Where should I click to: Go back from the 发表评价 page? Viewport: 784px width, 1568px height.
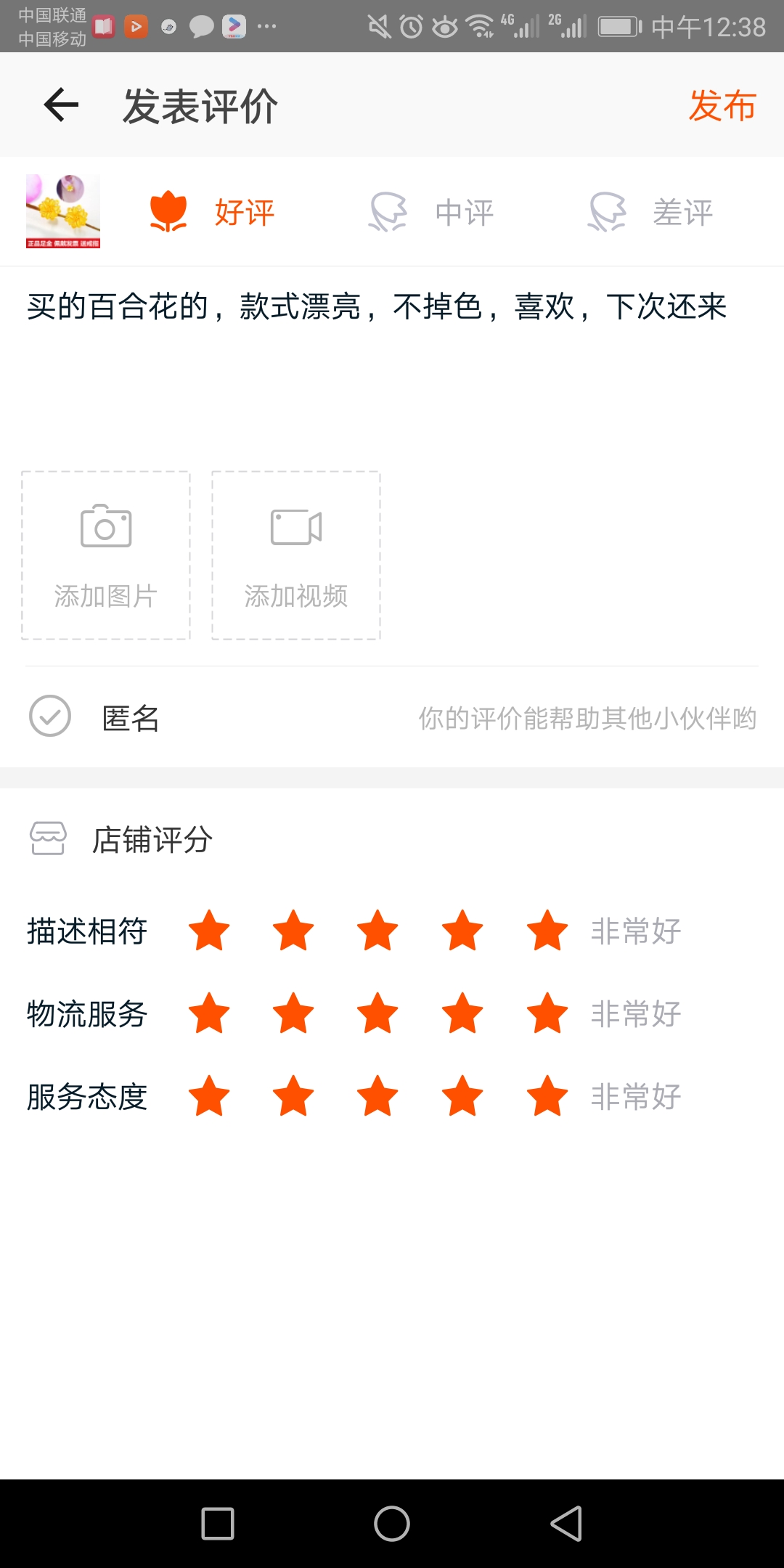(x=61, y=105)
